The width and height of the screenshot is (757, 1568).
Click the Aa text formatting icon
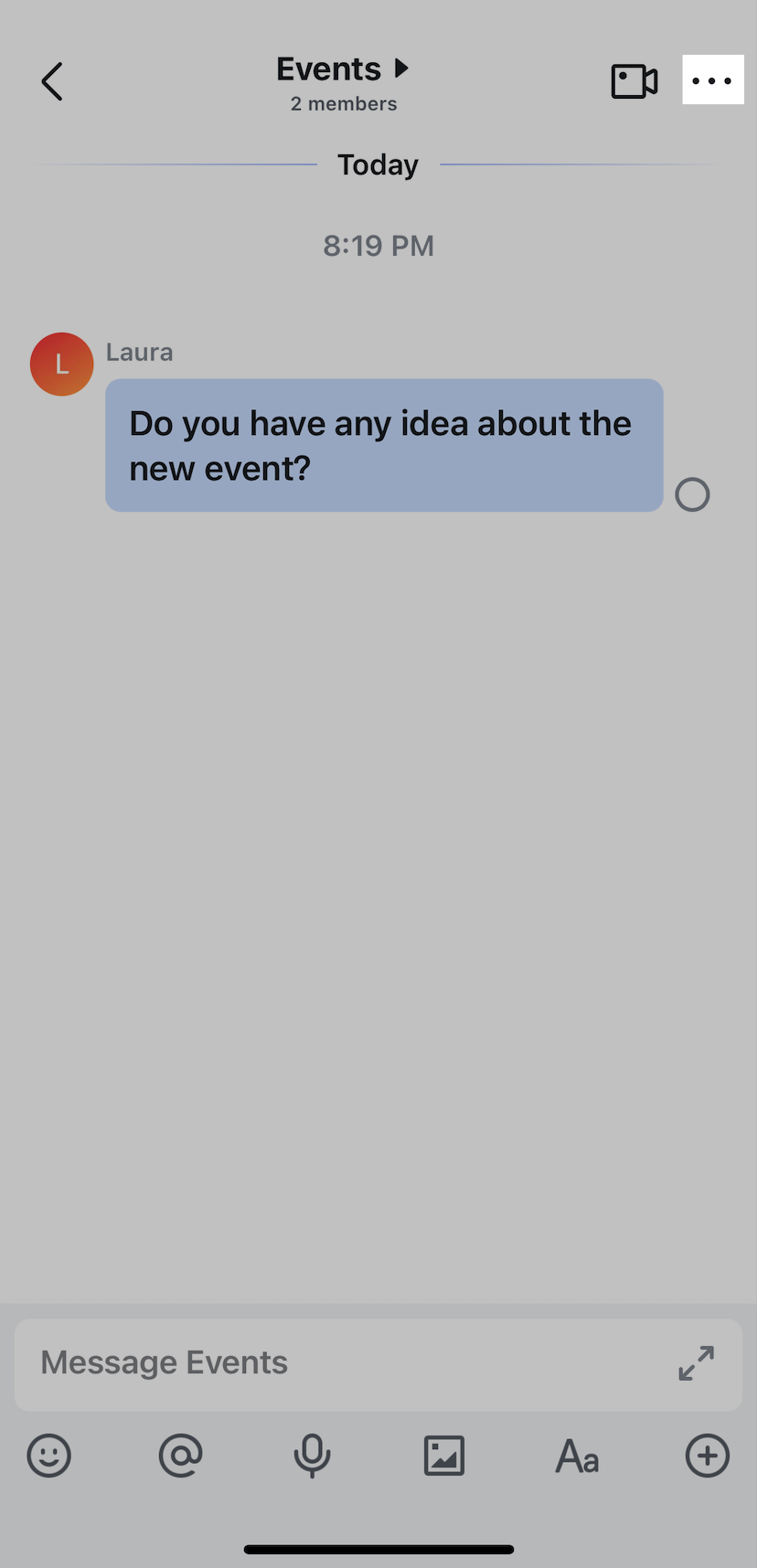click(576, 1456)
